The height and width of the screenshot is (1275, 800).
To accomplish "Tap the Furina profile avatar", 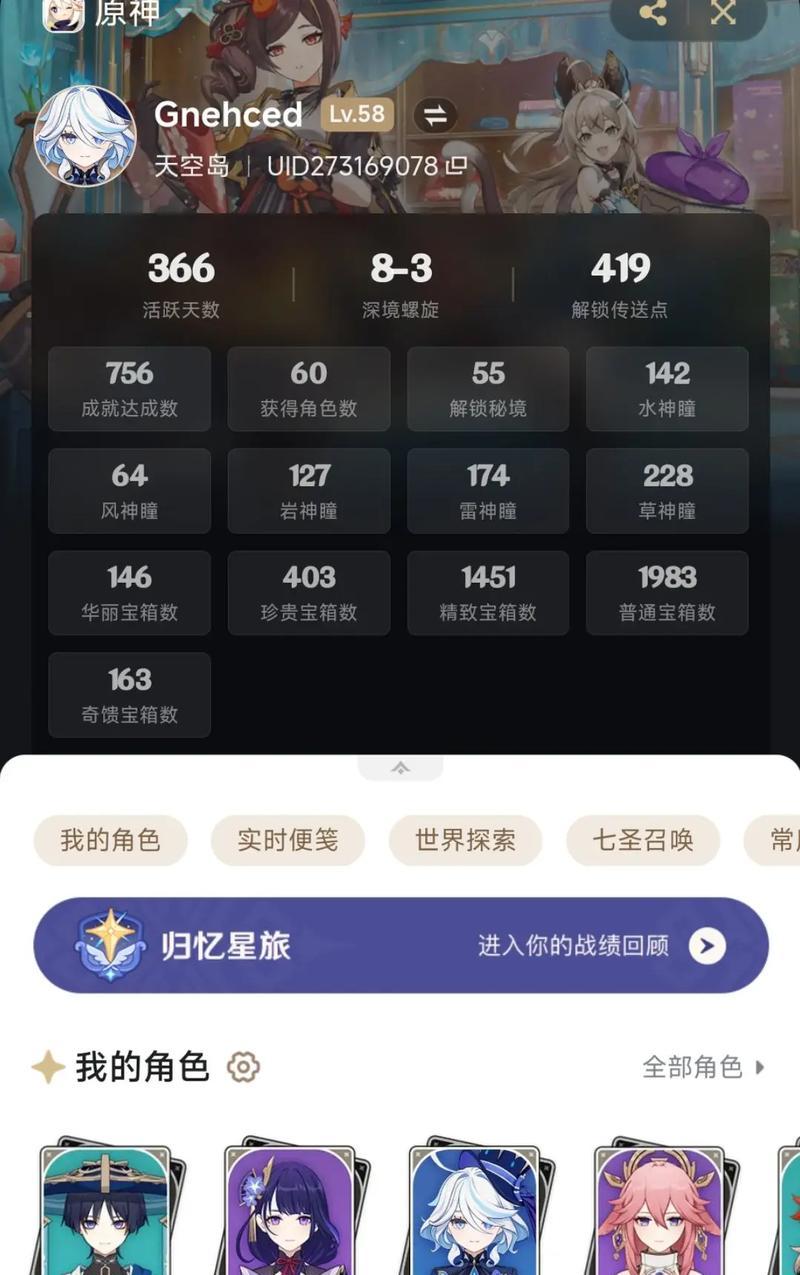I will click(85, 136).
